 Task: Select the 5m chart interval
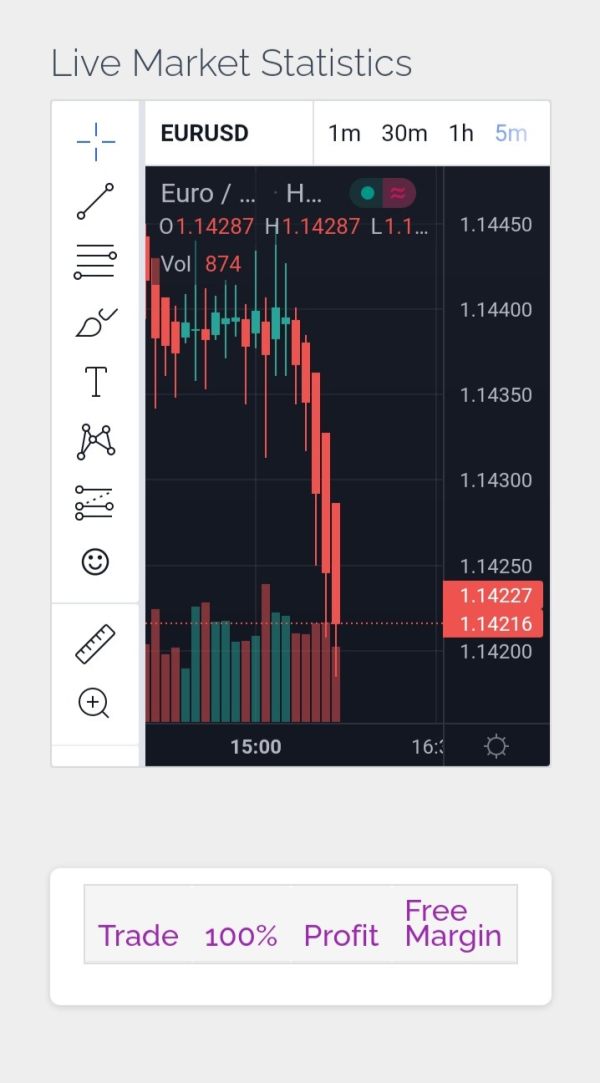coord(511,133)
